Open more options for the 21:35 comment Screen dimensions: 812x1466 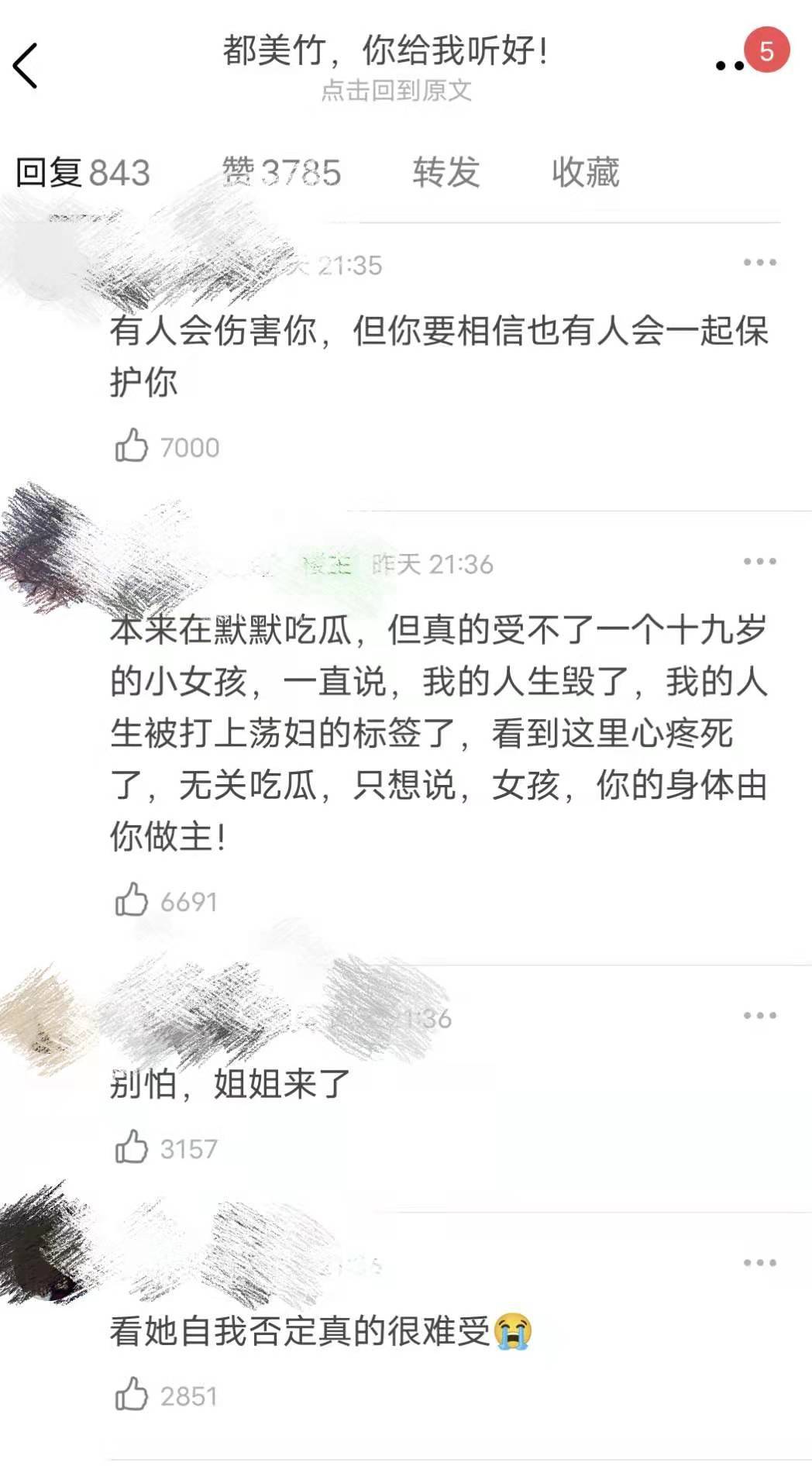759,263
